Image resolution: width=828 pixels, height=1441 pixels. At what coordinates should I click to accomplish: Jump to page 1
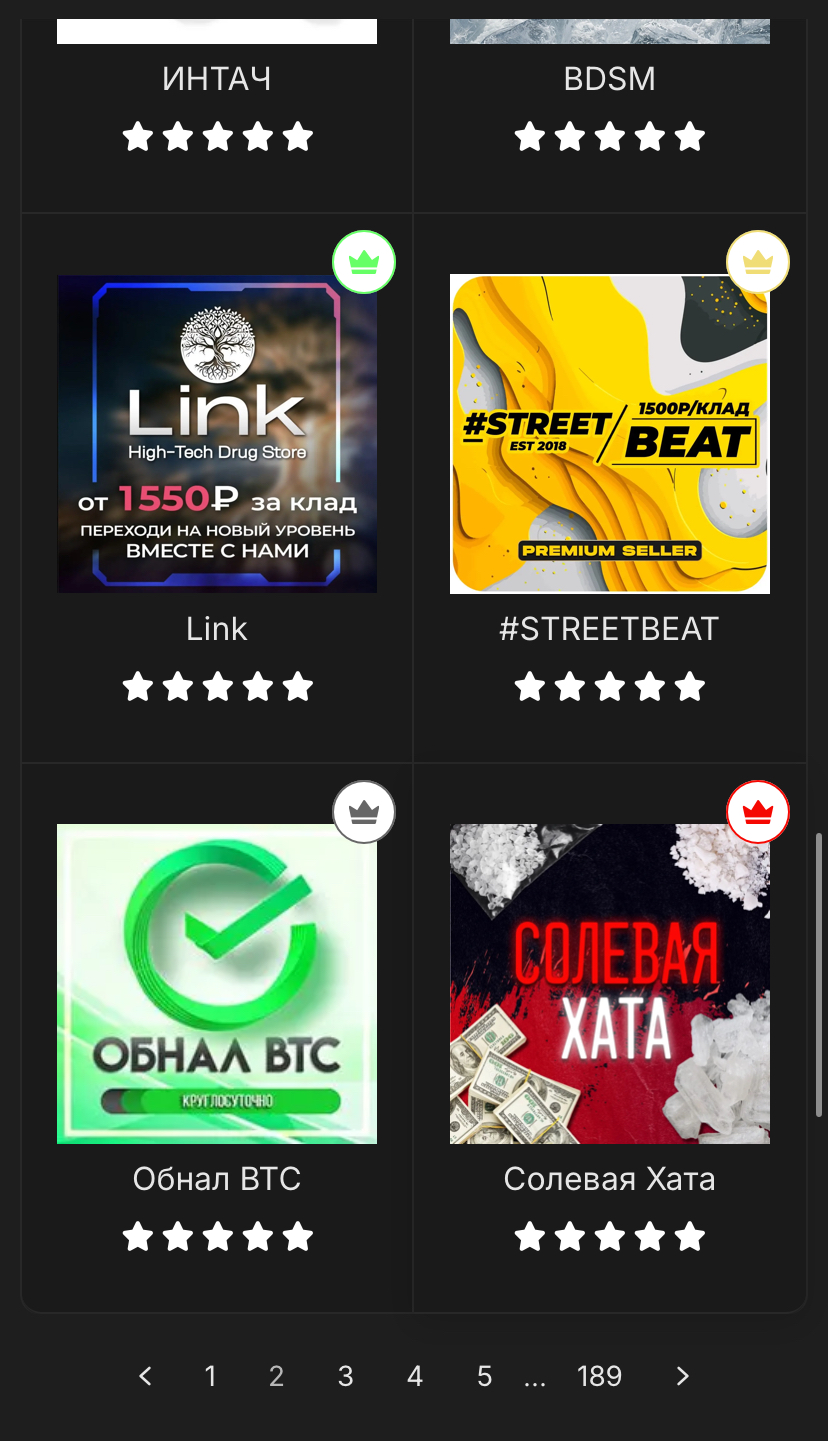(210, 1377)
